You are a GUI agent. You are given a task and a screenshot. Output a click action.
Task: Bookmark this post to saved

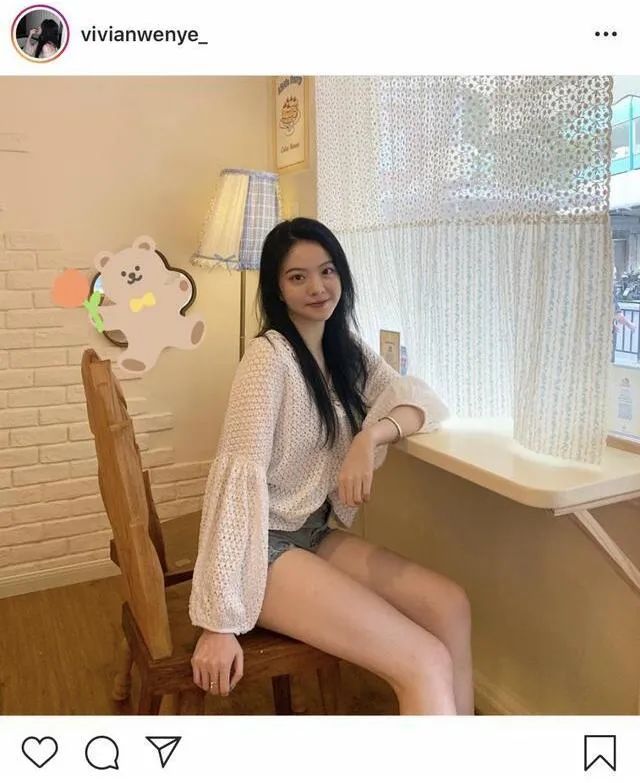point(600,752)
